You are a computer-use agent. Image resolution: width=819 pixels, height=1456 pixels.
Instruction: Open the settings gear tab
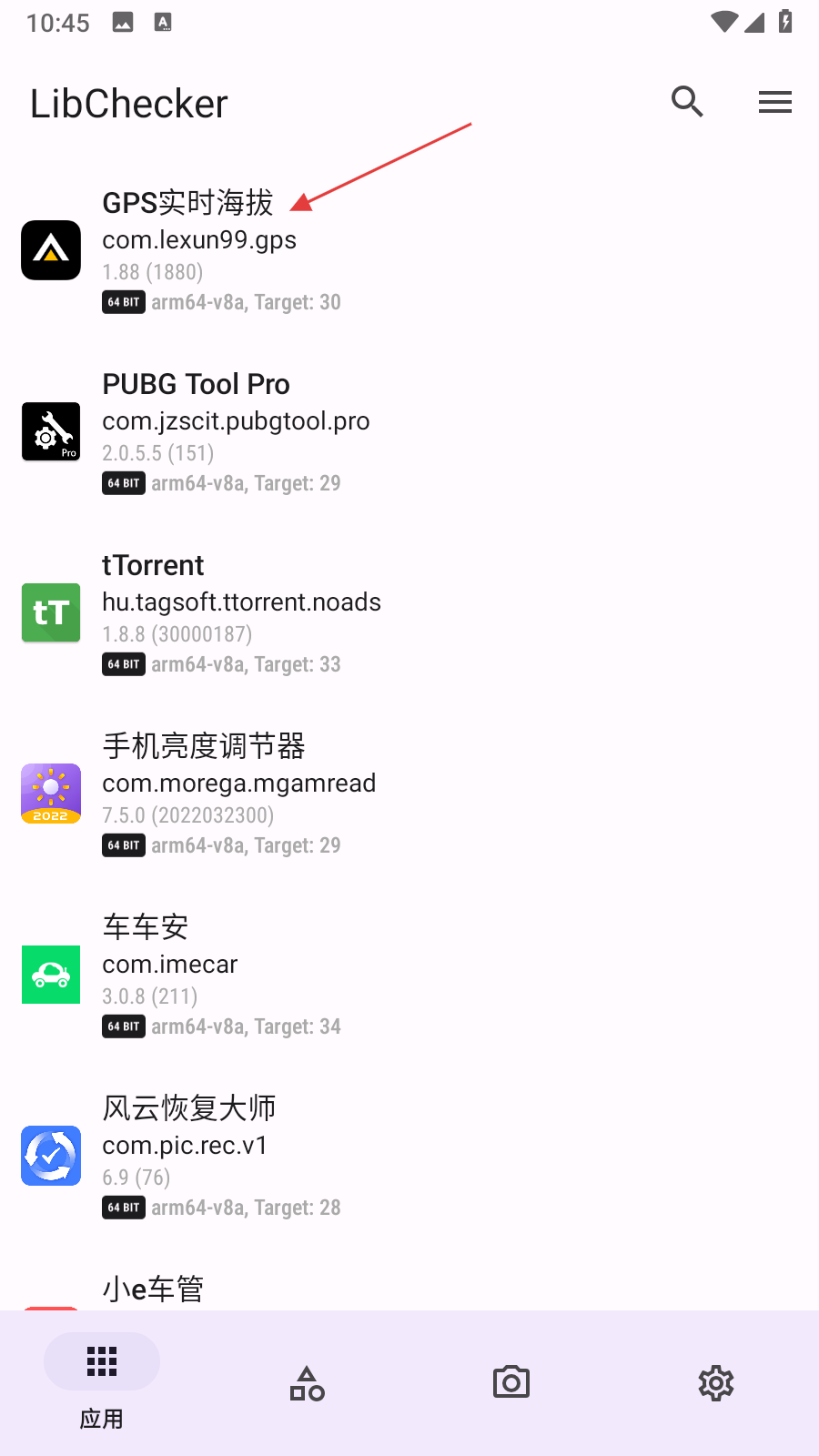pos(716,1382)
